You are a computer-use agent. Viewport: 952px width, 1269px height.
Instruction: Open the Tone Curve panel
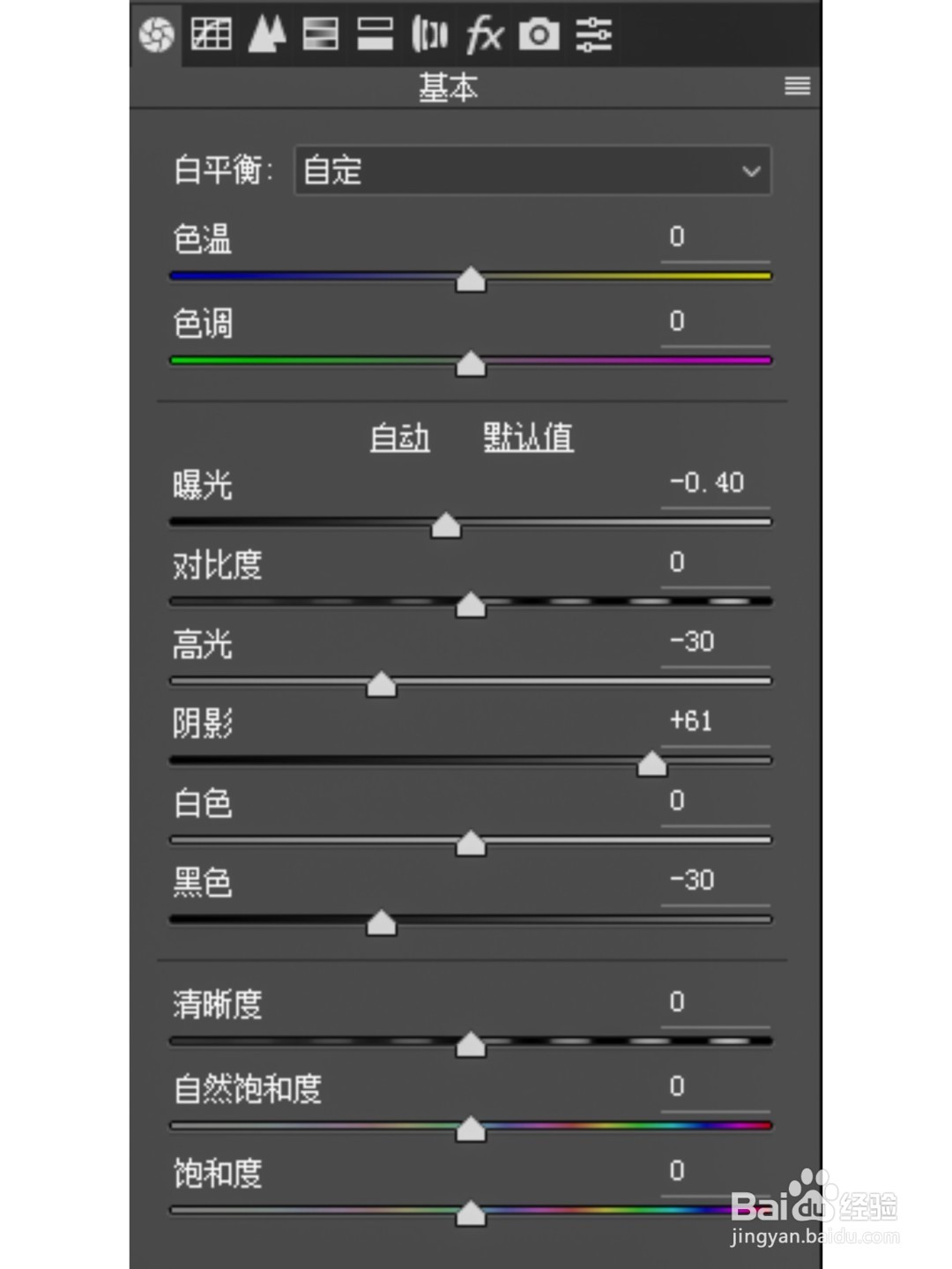[x=212, y=35]
